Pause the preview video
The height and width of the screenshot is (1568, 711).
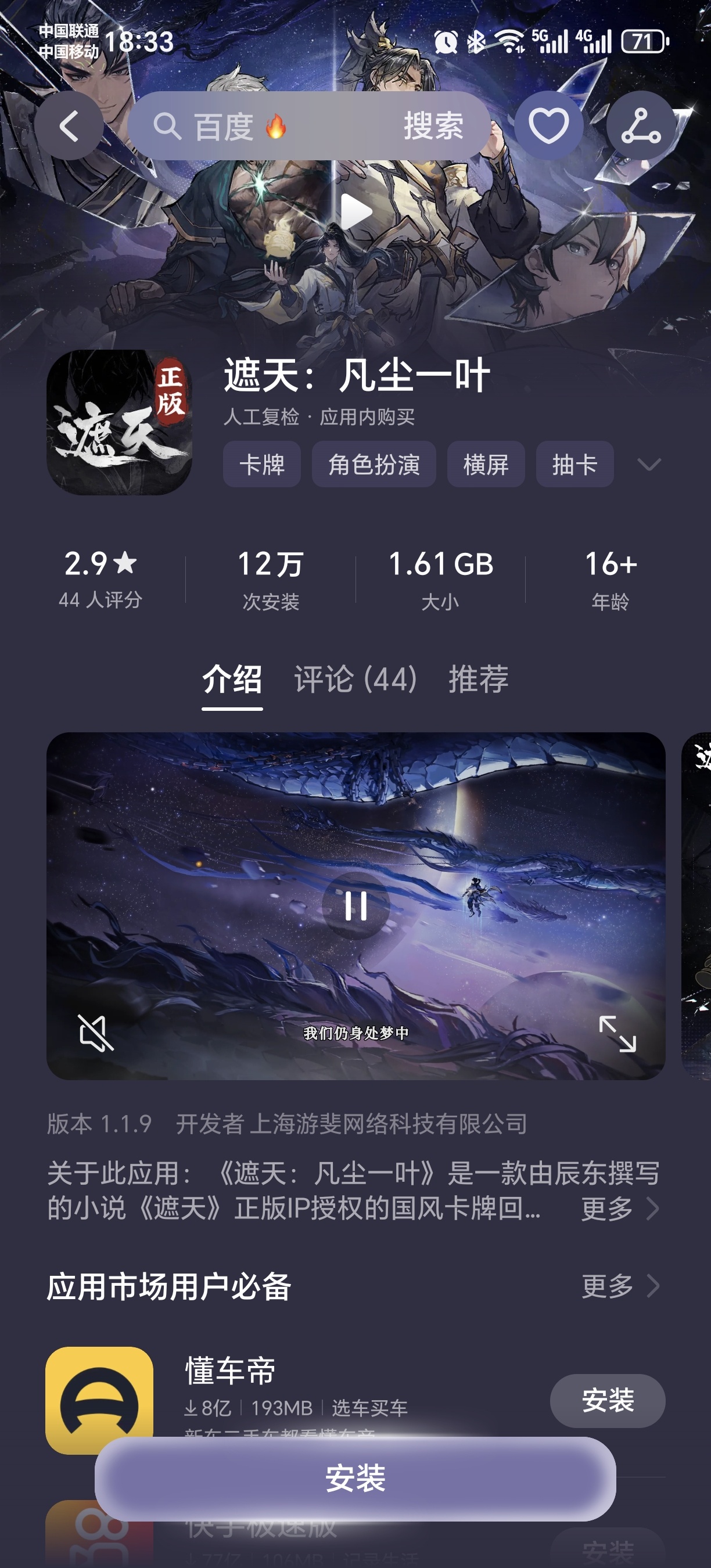point(355,906)
